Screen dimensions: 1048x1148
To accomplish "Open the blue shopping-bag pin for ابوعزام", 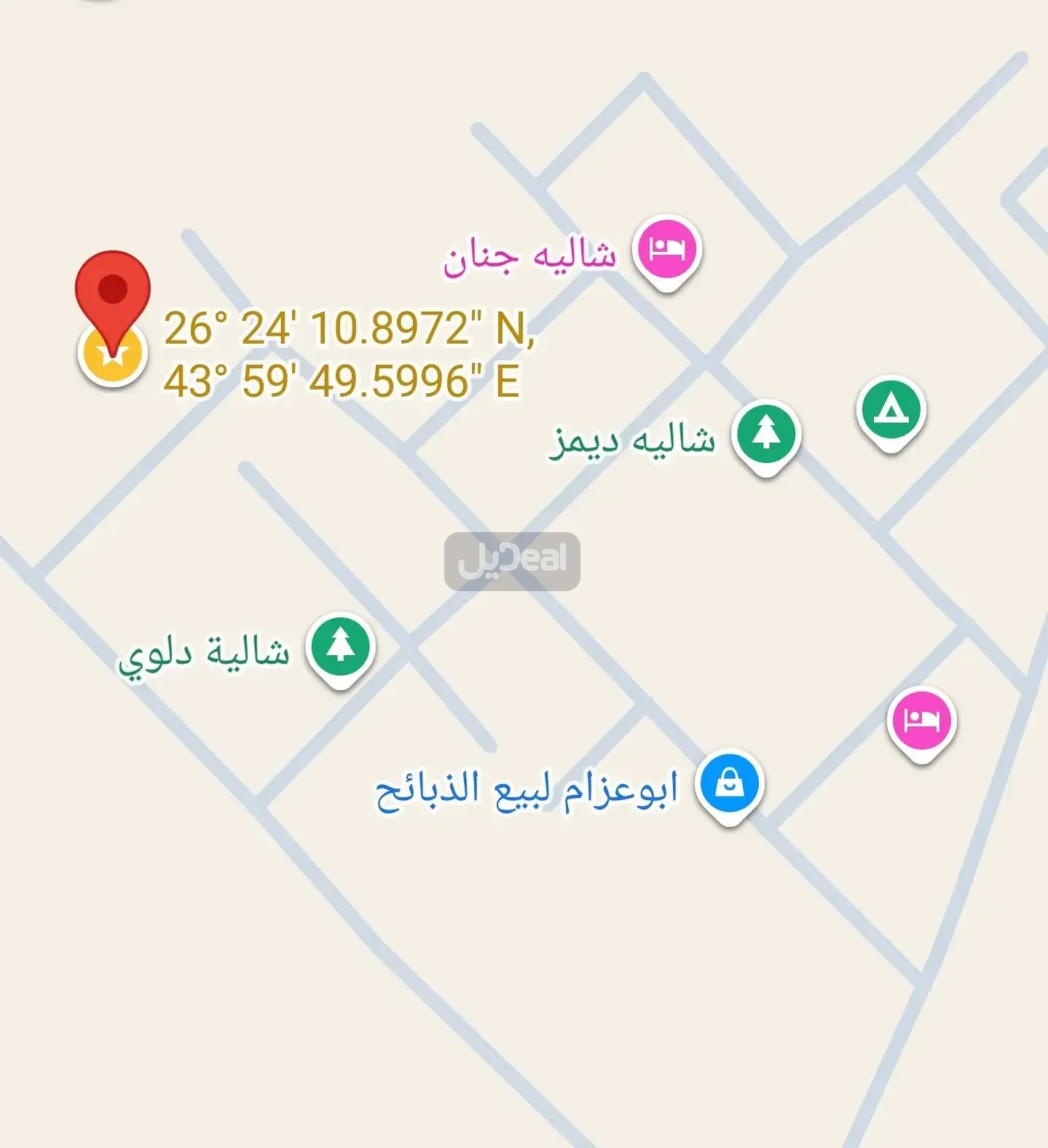I will coord(729,783).
